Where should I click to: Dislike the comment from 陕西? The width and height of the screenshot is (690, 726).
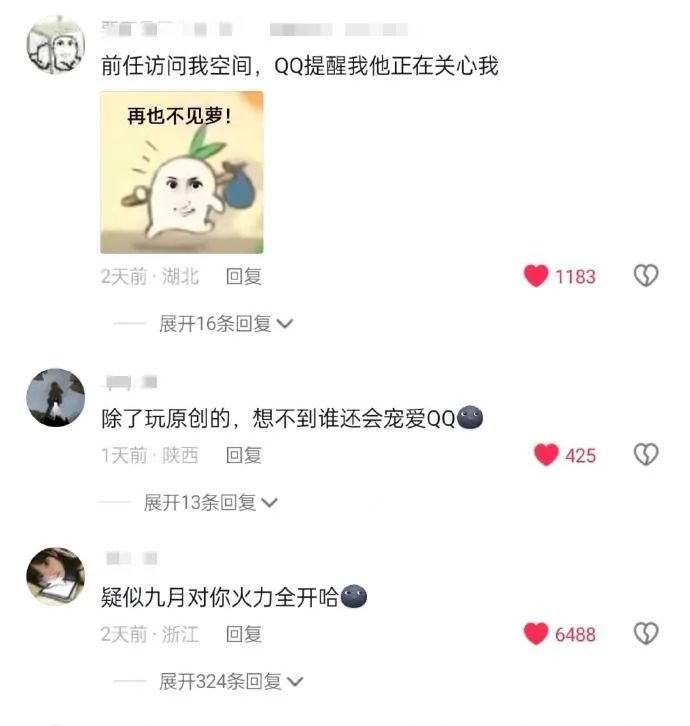pos(646,455)
